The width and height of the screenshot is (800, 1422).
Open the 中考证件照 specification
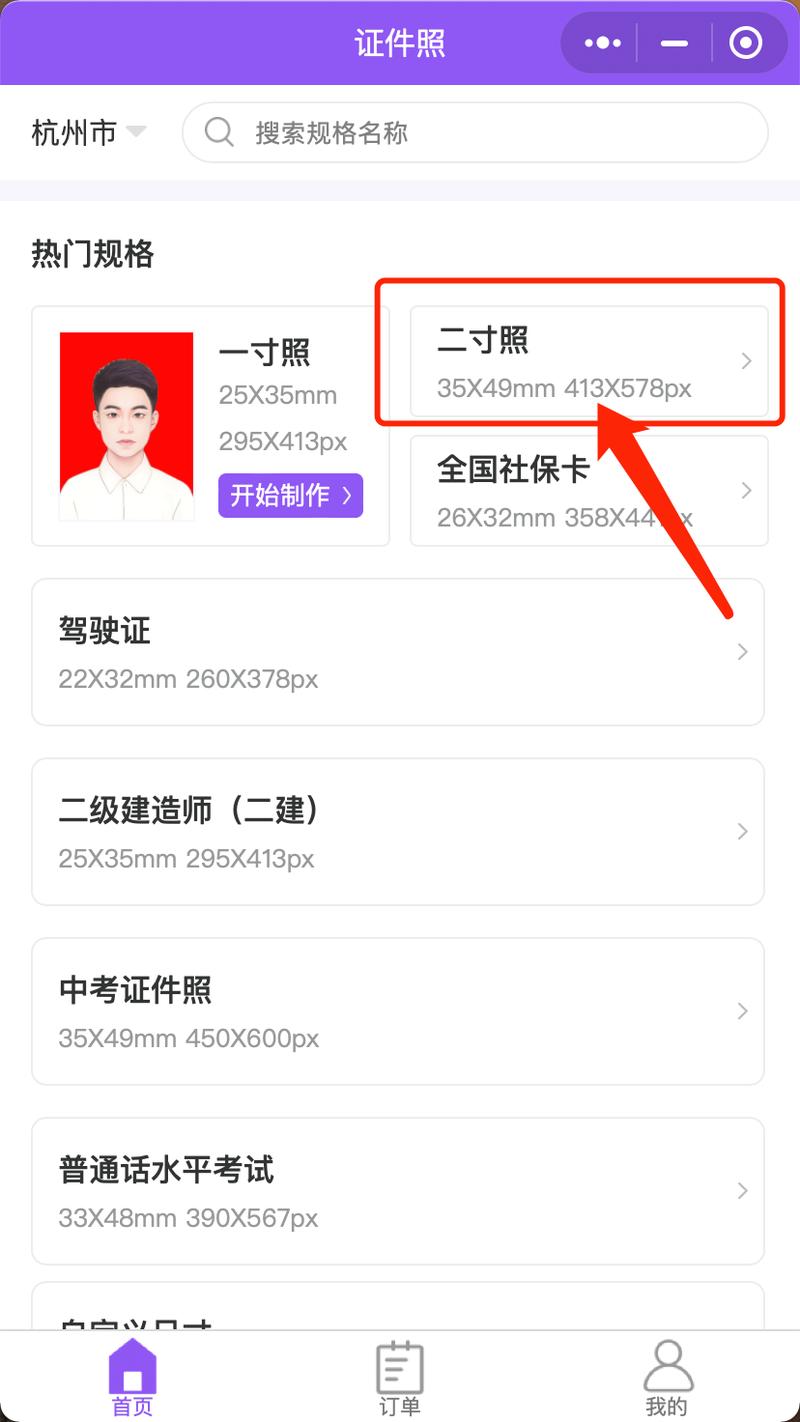pos(398,1011)
